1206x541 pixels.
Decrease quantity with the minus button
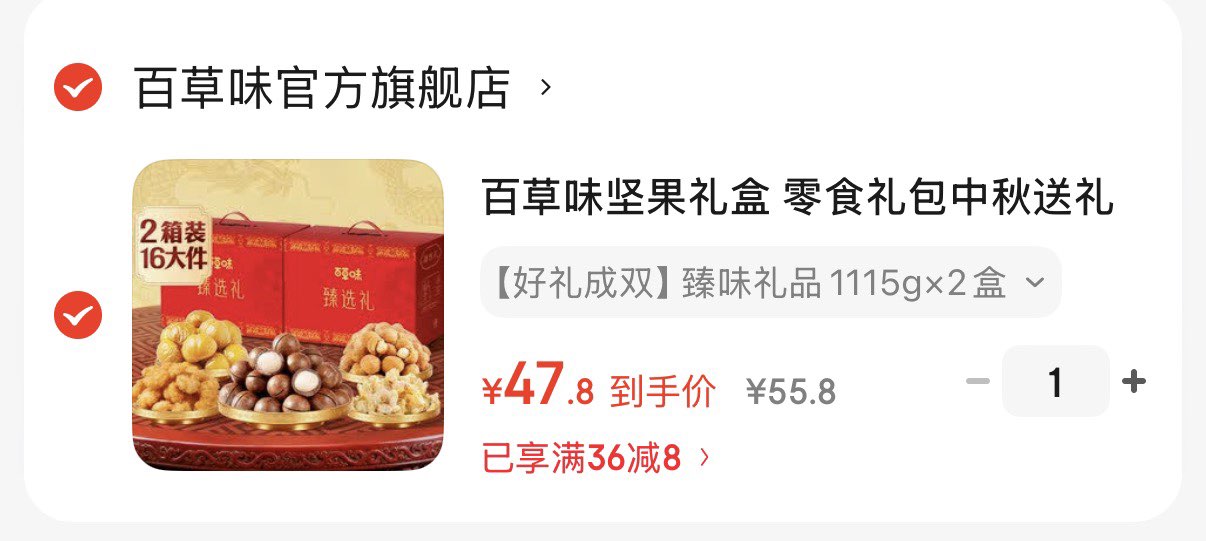point(978,381)
